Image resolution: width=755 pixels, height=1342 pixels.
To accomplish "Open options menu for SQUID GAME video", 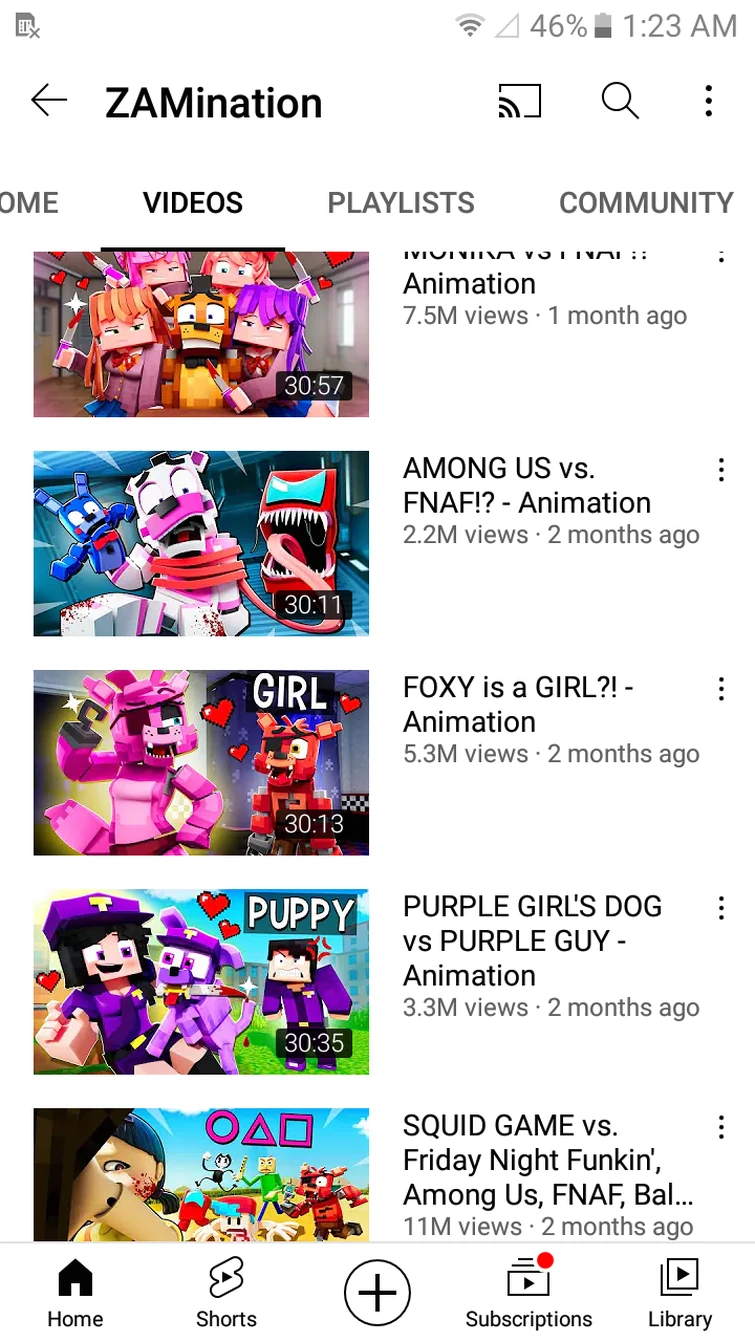I will [721, 1127].
